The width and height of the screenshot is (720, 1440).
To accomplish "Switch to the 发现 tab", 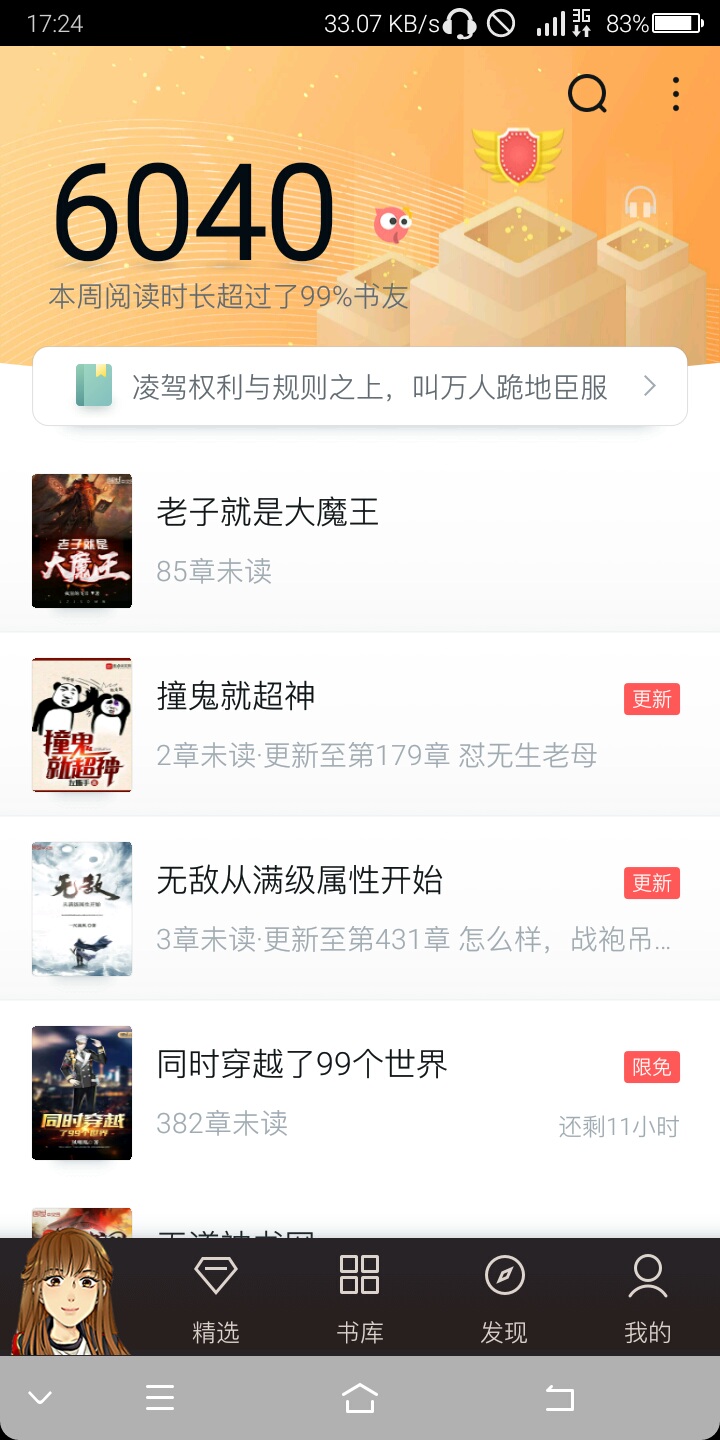I will tap(504, 1299).
